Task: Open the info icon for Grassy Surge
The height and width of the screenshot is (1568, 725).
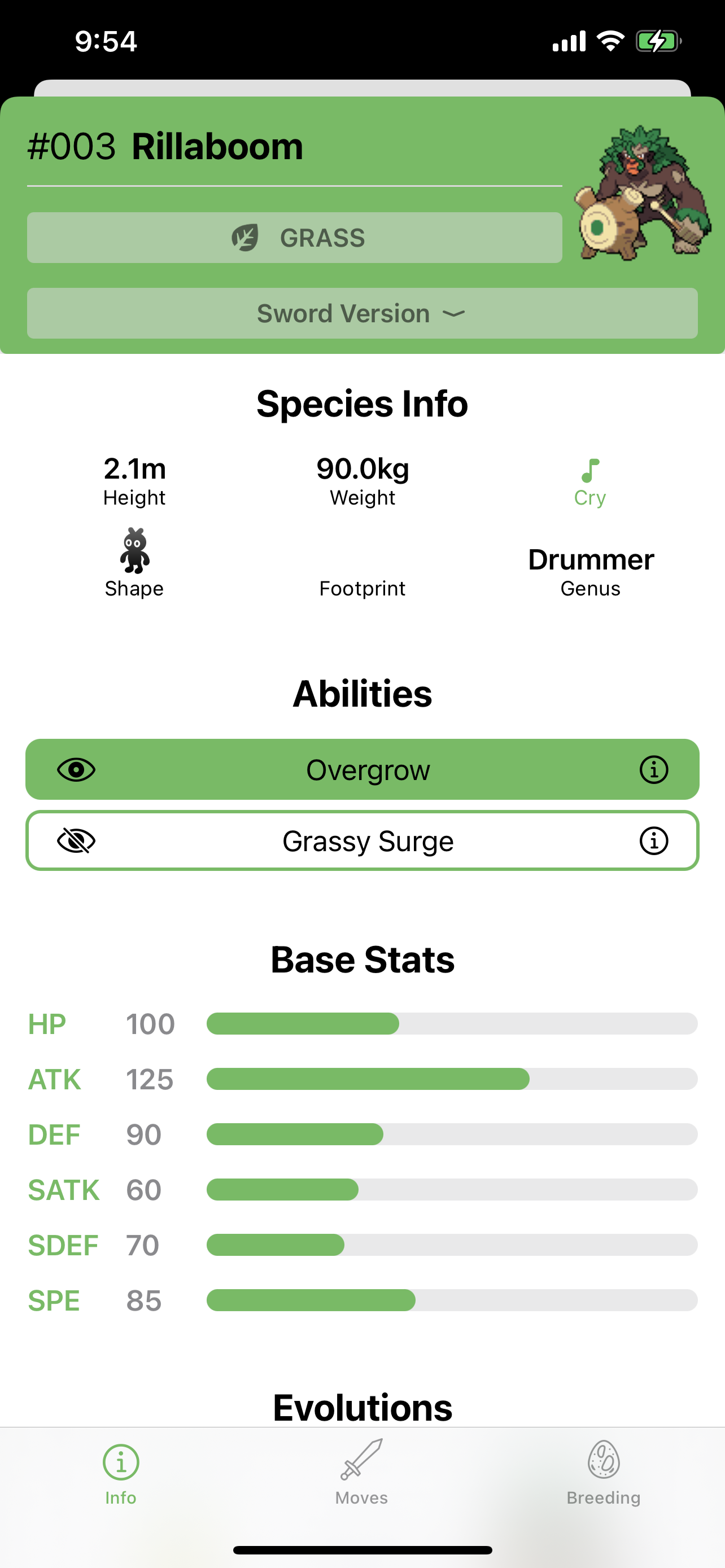Action: pyautogui.click(x=654, y=840)
